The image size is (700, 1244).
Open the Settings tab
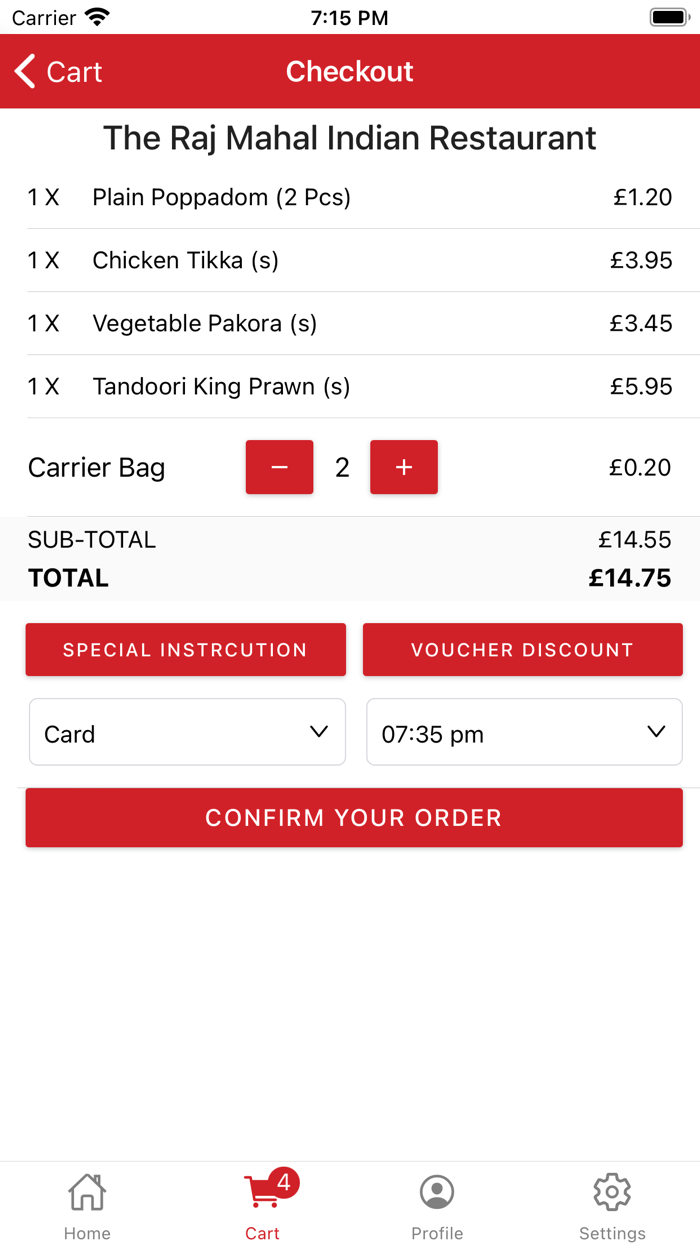point(612,1205)
